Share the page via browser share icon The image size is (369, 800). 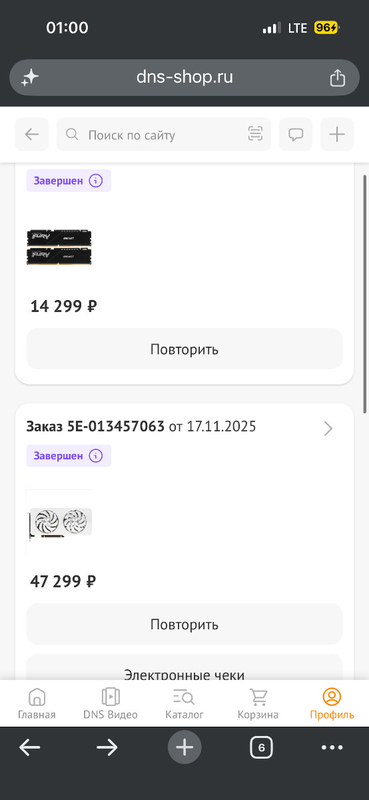click(337, 78)
